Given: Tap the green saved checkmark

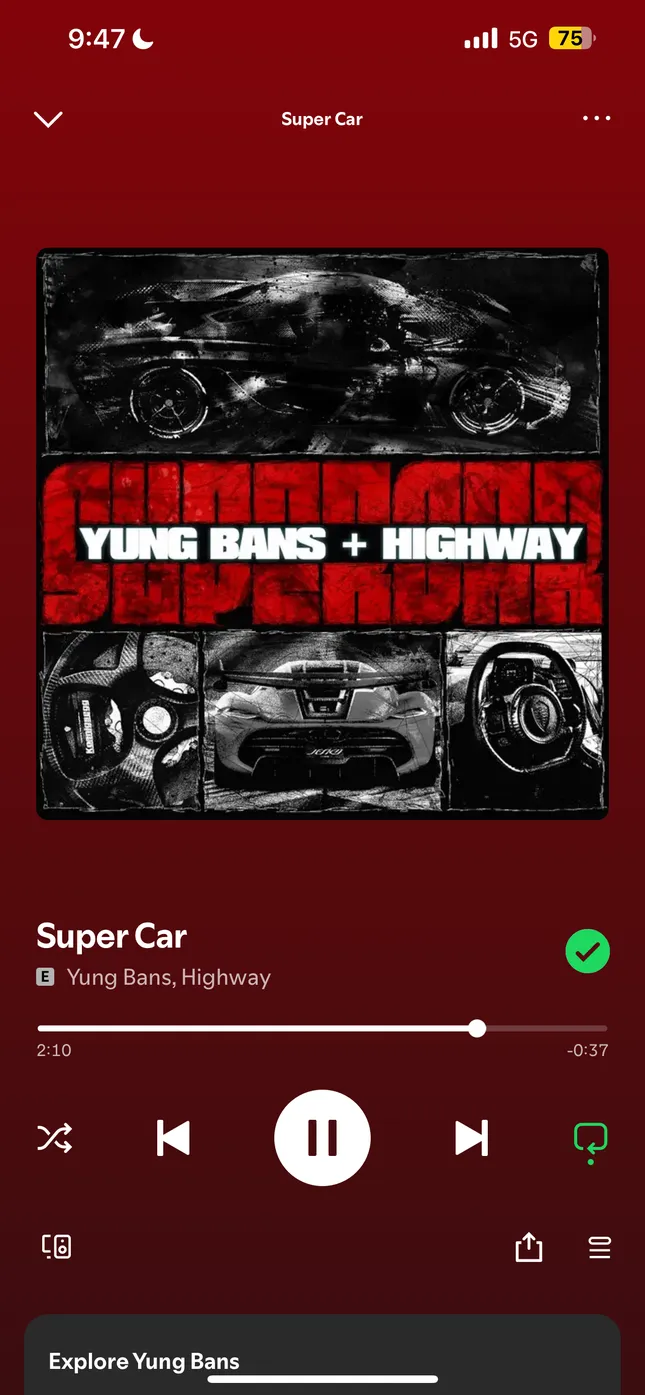Looking at the screenshot, I should (x=587, y=952).
